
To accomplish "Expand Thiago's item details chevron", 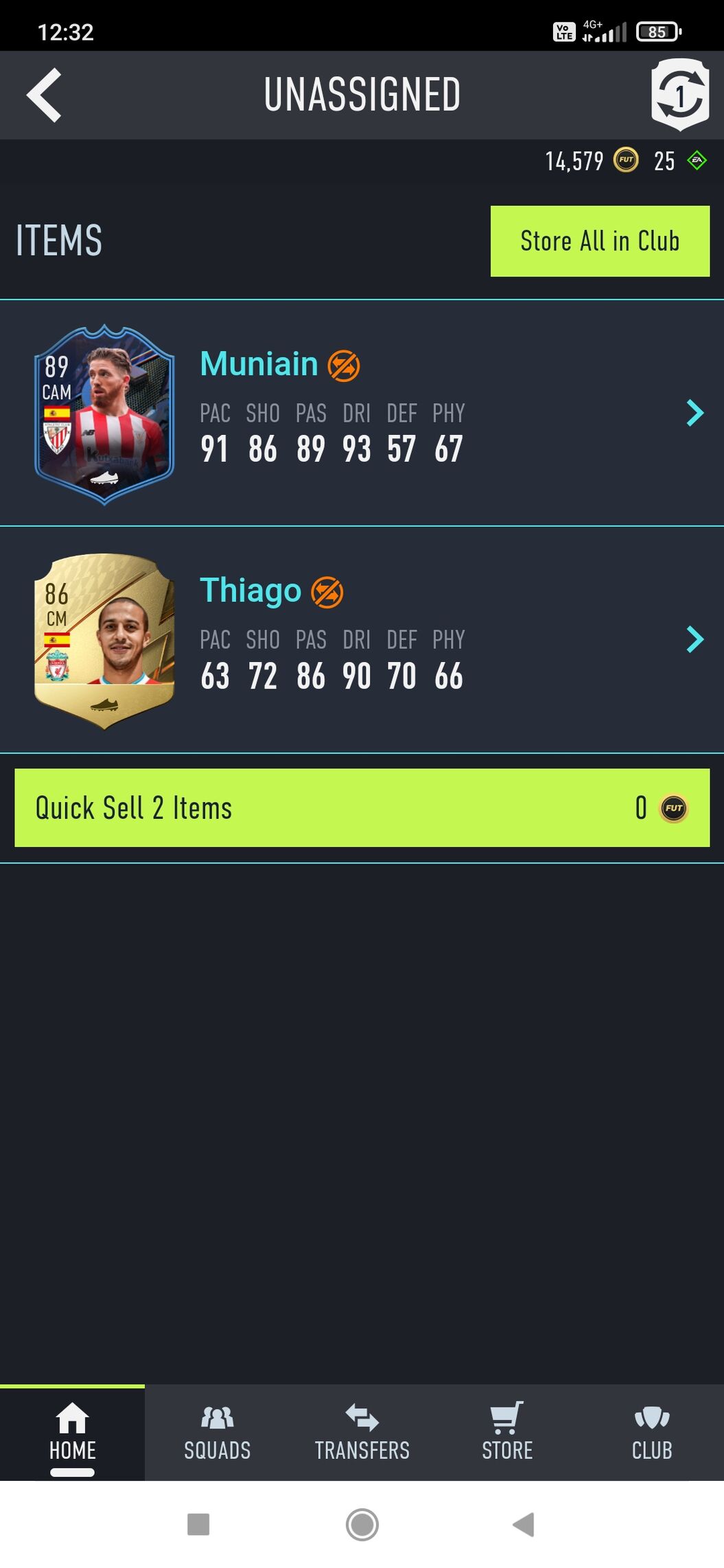I will click(694, 639).
